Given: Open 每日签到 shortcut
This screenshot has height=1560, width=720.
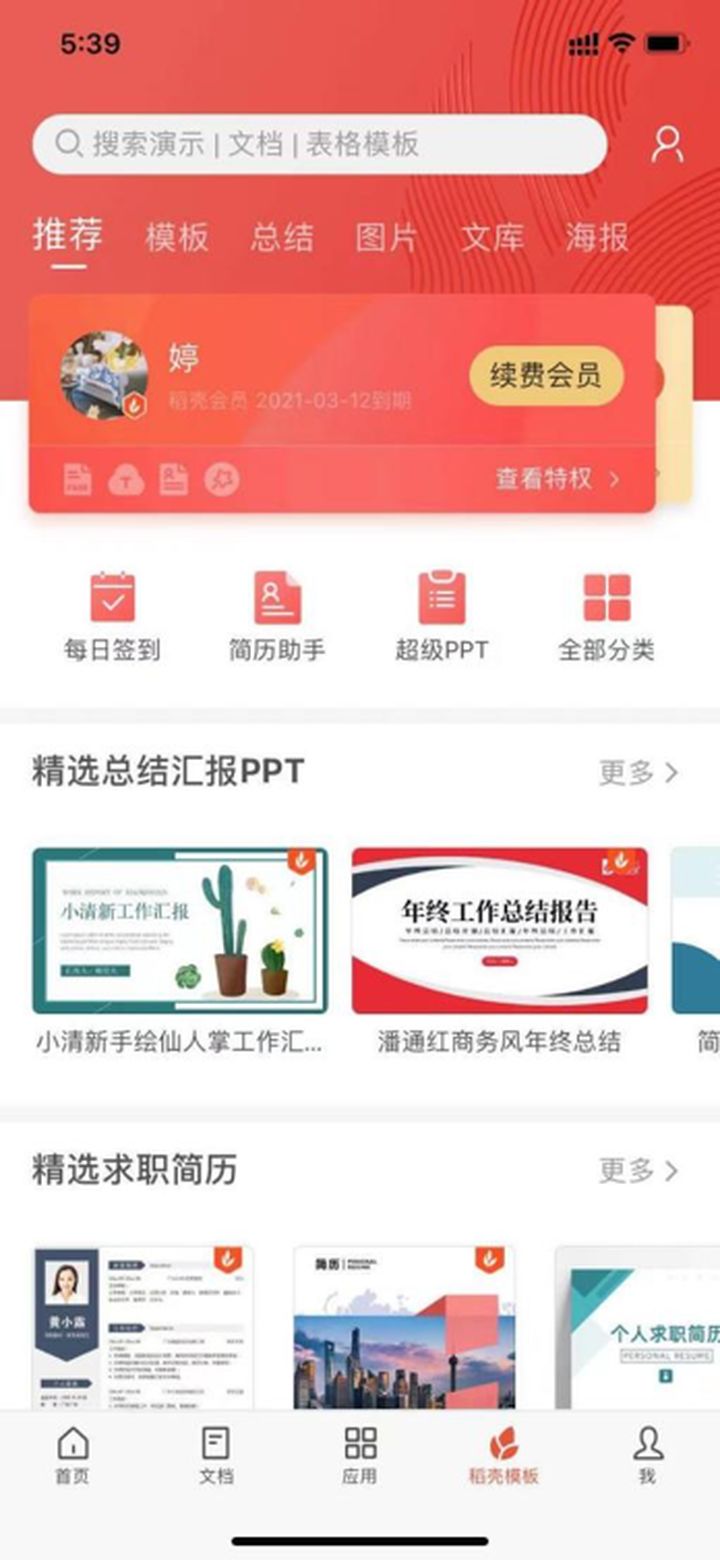Looking at the screenshot, I should coord(112,617).
